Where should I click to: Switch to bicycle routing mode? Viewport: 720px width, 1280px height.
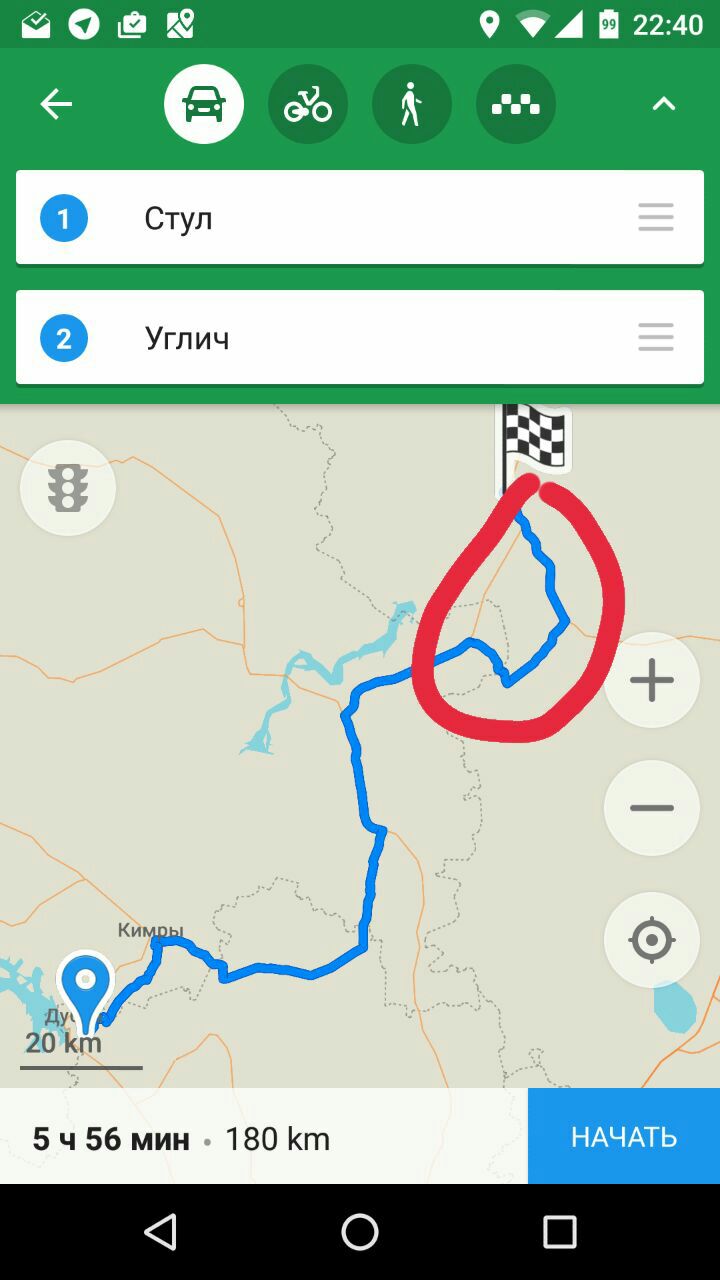coord(308,104)
